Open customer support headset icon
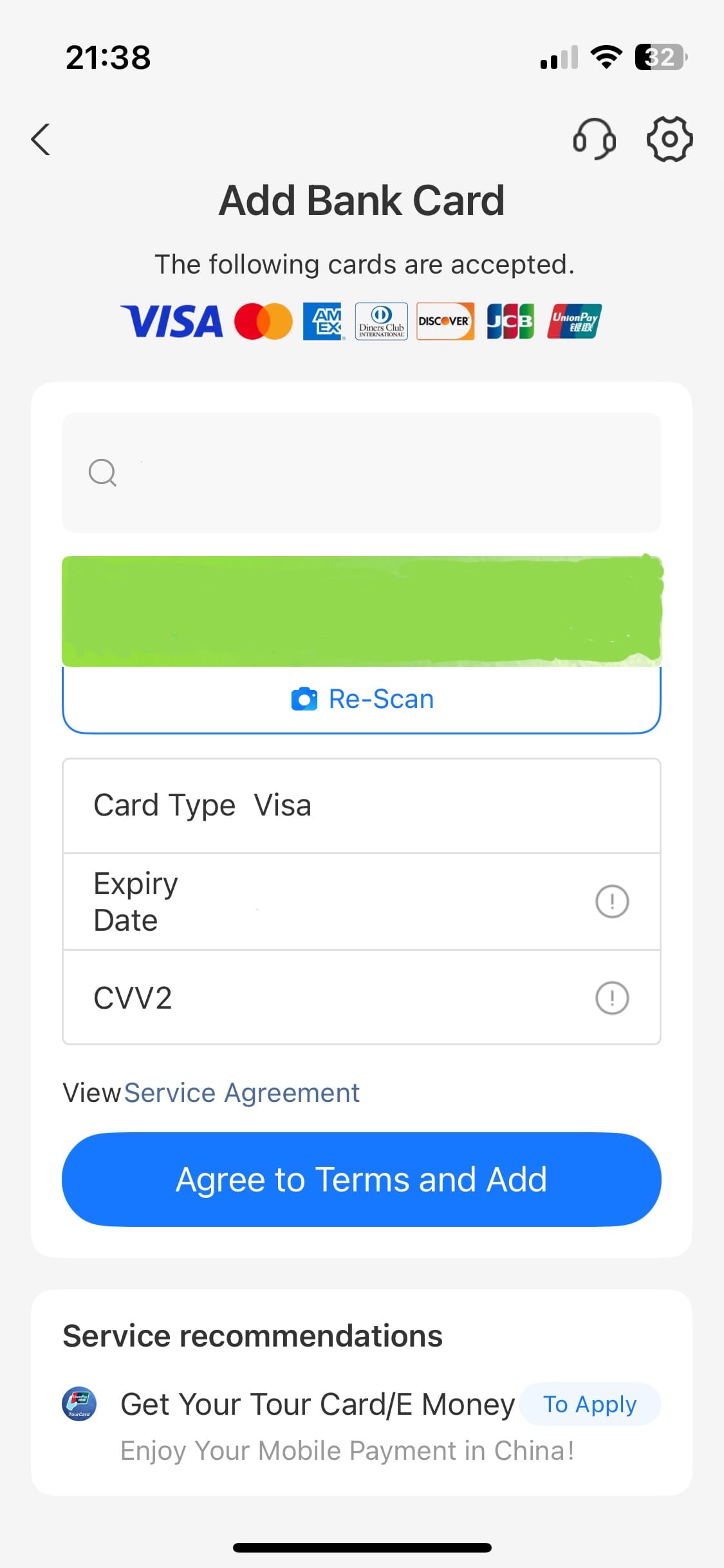Screen dimensions: 724x1568 click(x=594, y=139)
